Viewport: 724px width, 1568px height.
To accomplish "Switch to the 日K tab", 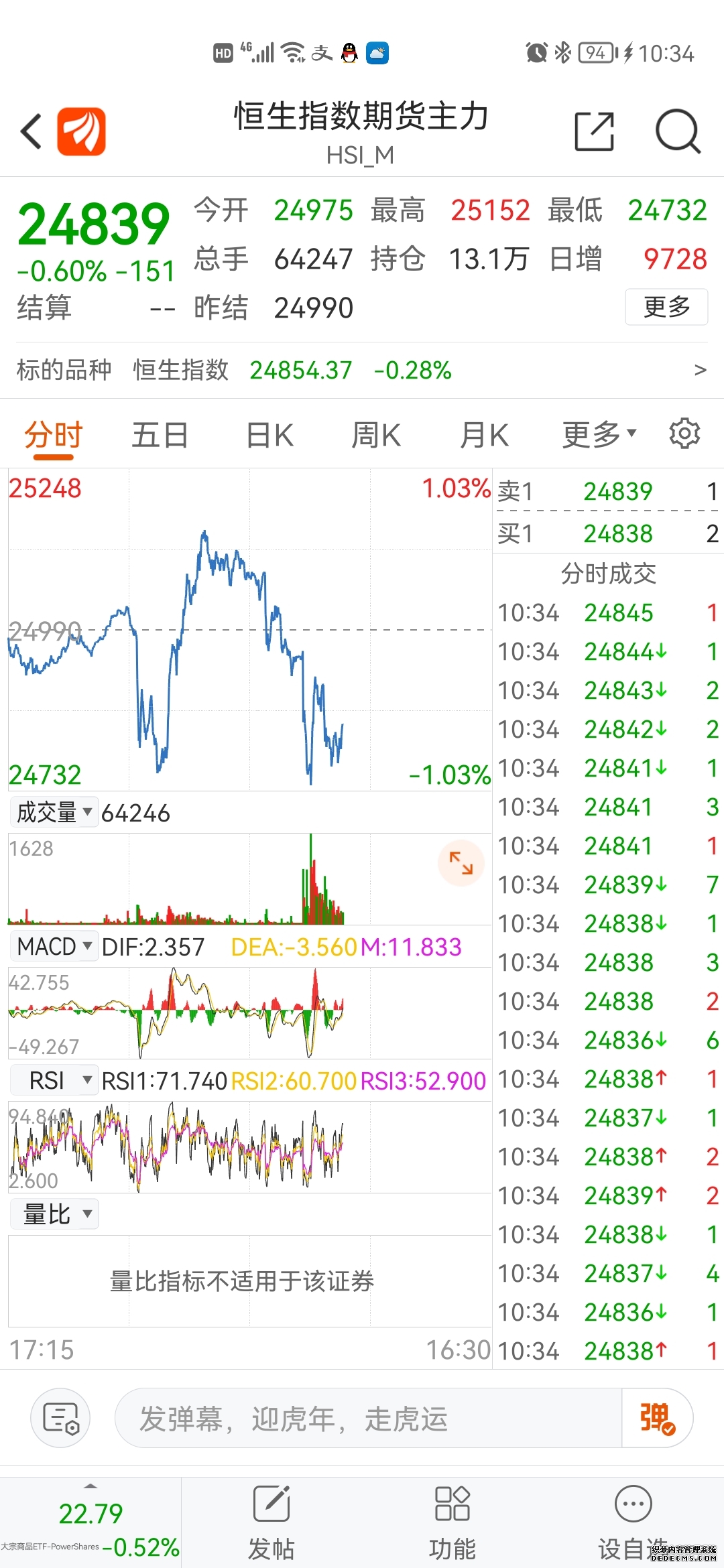I will 267,434.
